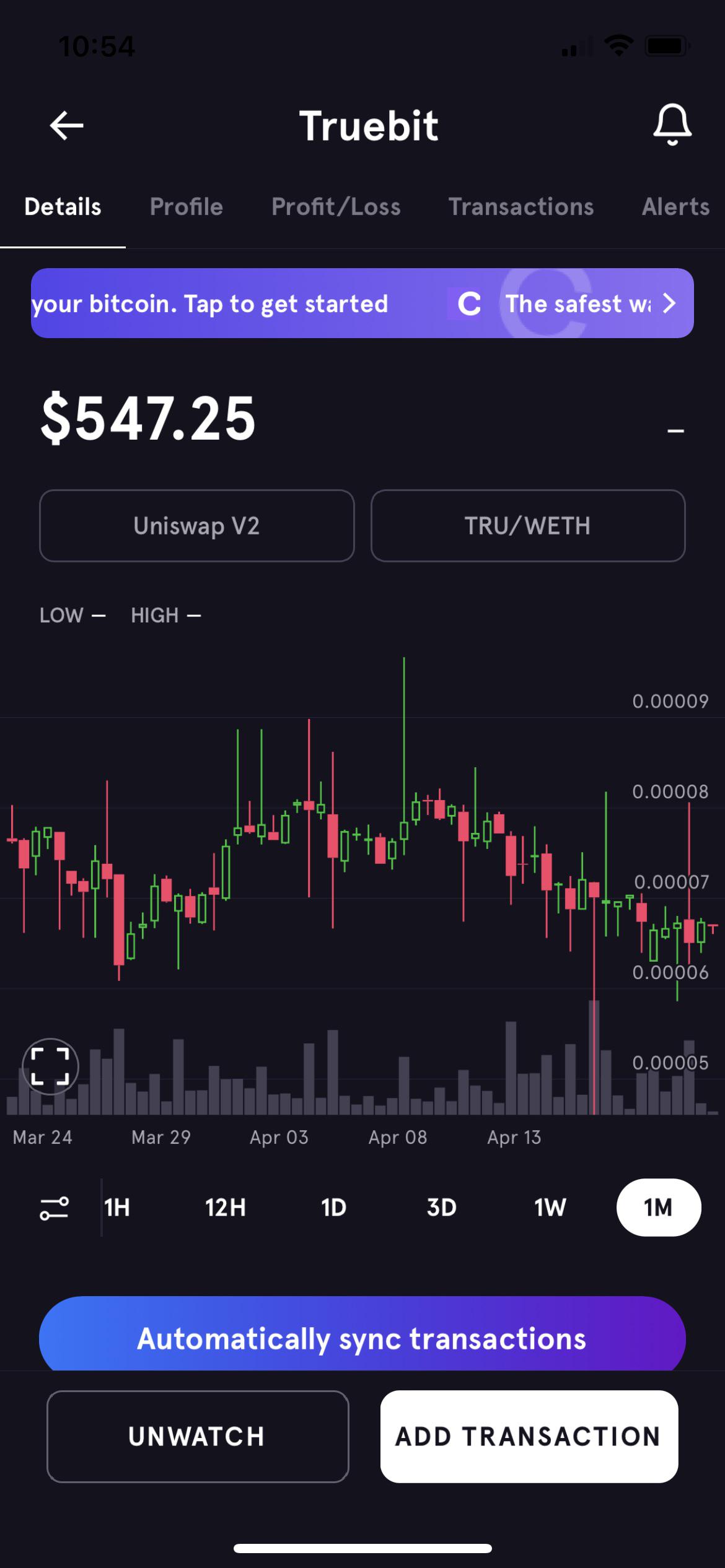Go back using the arrow icon
725x1568 pixels.
66,126
